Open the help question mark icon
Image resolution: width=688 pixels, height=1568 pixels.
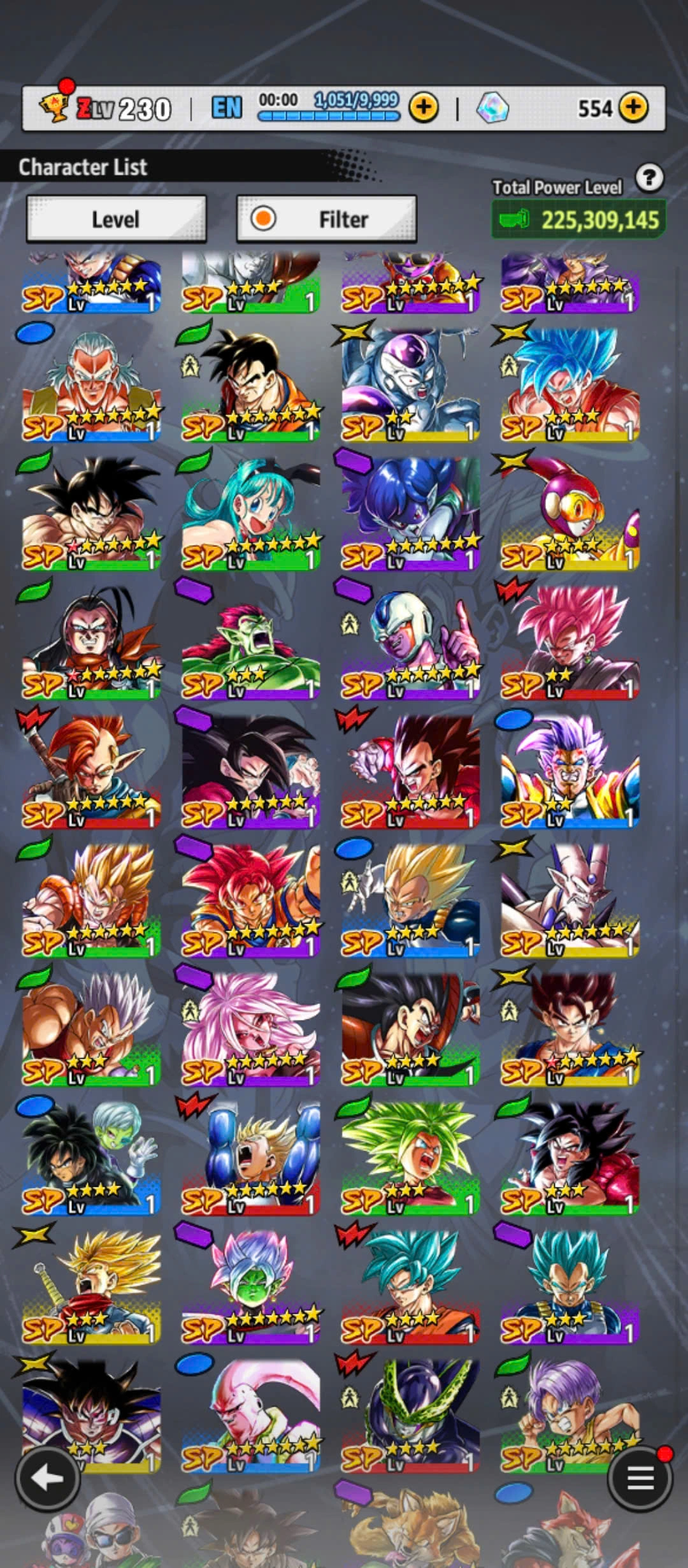pos(649,178)
